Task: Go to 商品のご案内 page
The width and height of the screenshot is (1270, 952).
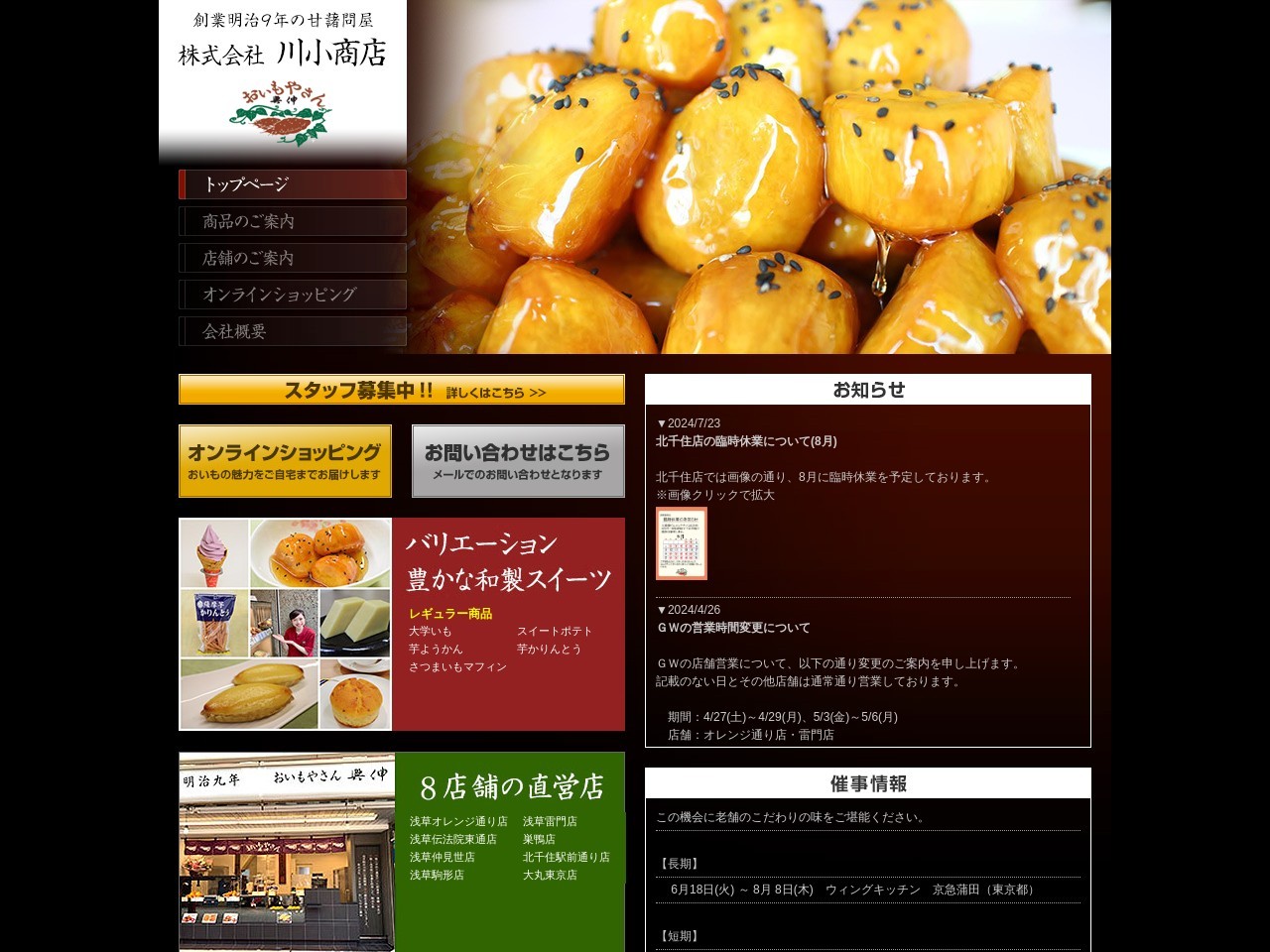Action: [x=293, y=221]
